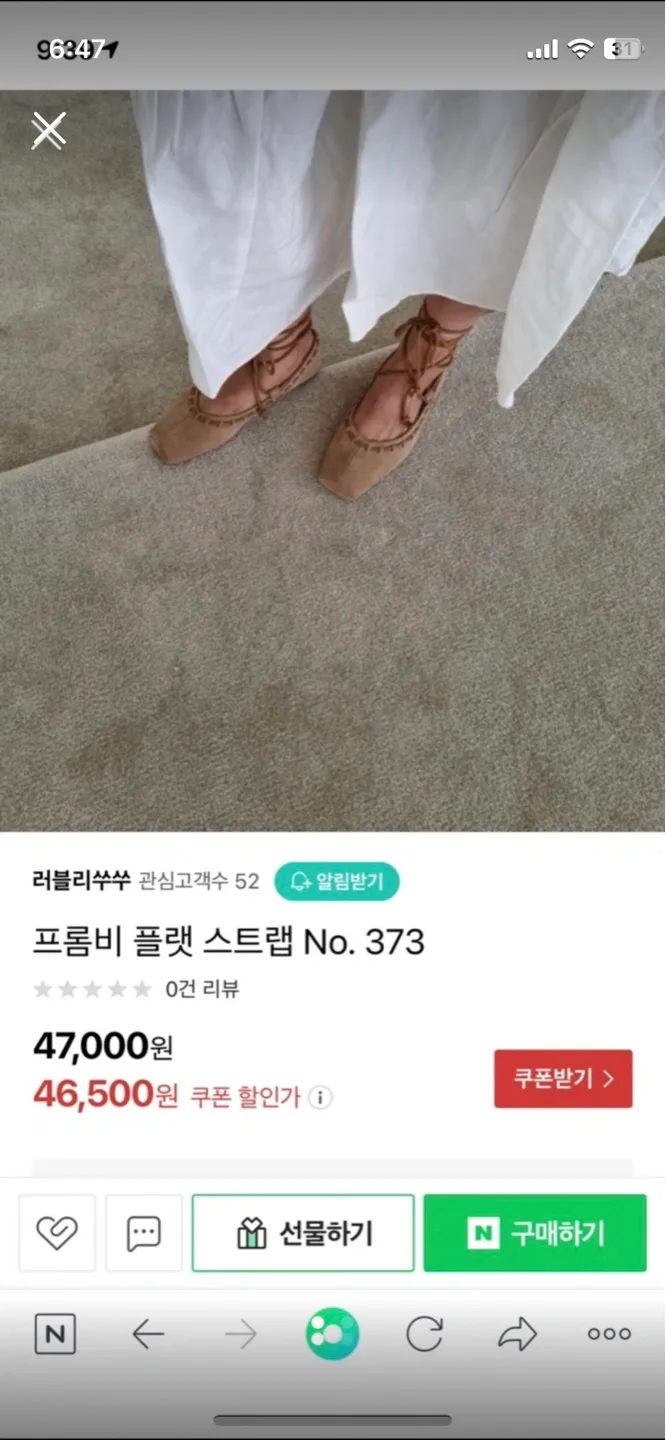666x1440 pixels.
Task: Open the 러블리쑤쑤 store page
Action: (81, 881)
